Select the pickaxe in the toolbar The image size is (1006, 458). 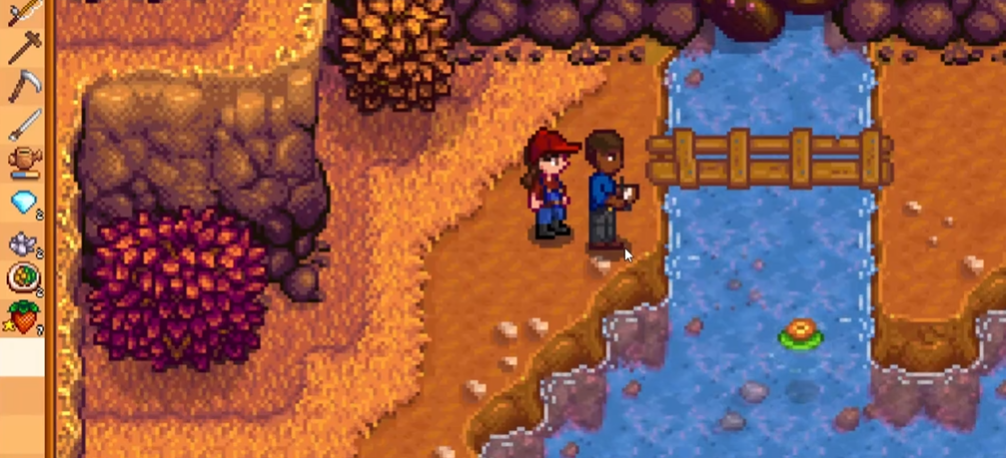click(23, 48)
